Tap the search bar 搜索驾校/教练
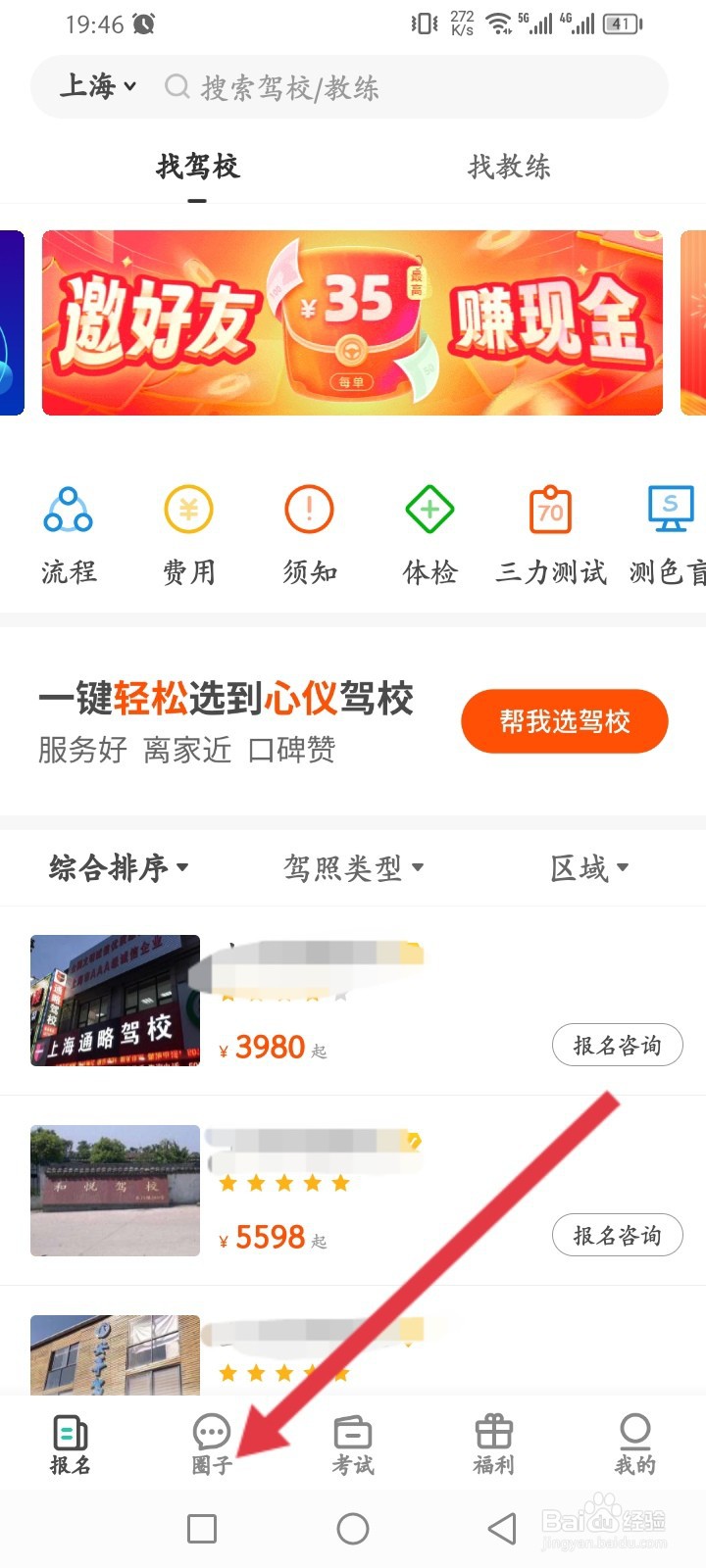This screenshot has height=1568, width=706. click(x=412, y=86)
